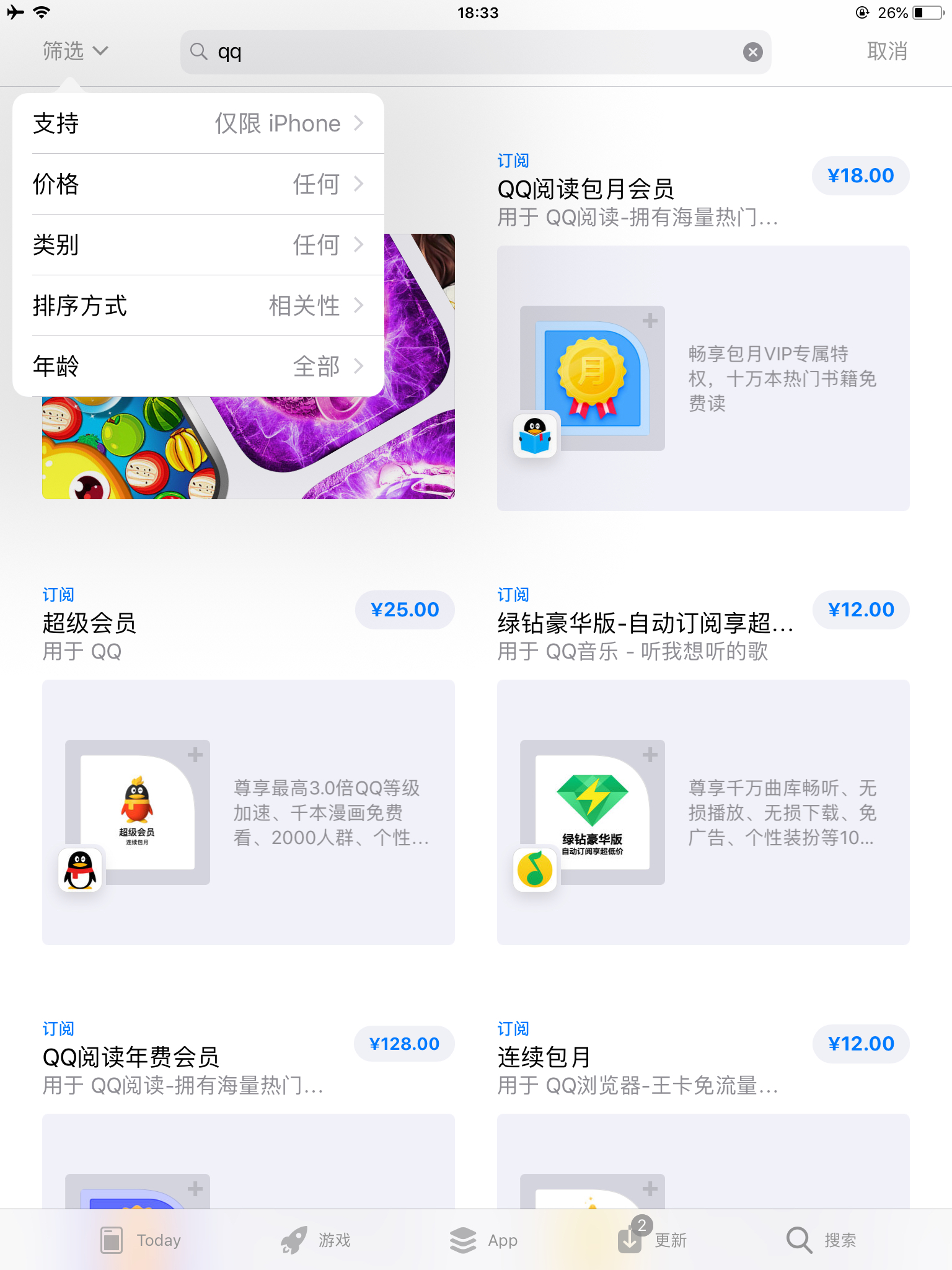Screen dimensions: 952x1270
Task: Tap the 更新 icon with badge 2
Action: click(x=629, y=1240)
